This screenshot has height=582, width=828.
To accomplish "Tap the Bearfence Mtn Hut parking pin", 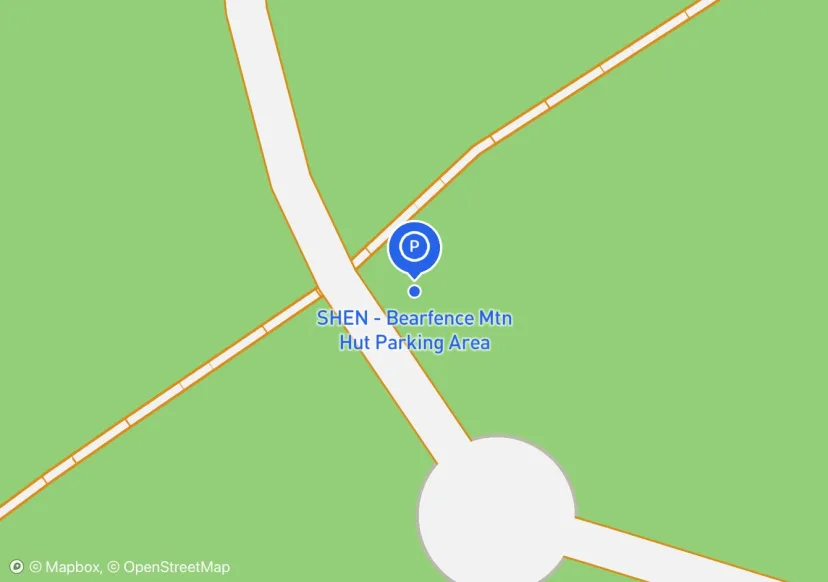I will [414, 249].
